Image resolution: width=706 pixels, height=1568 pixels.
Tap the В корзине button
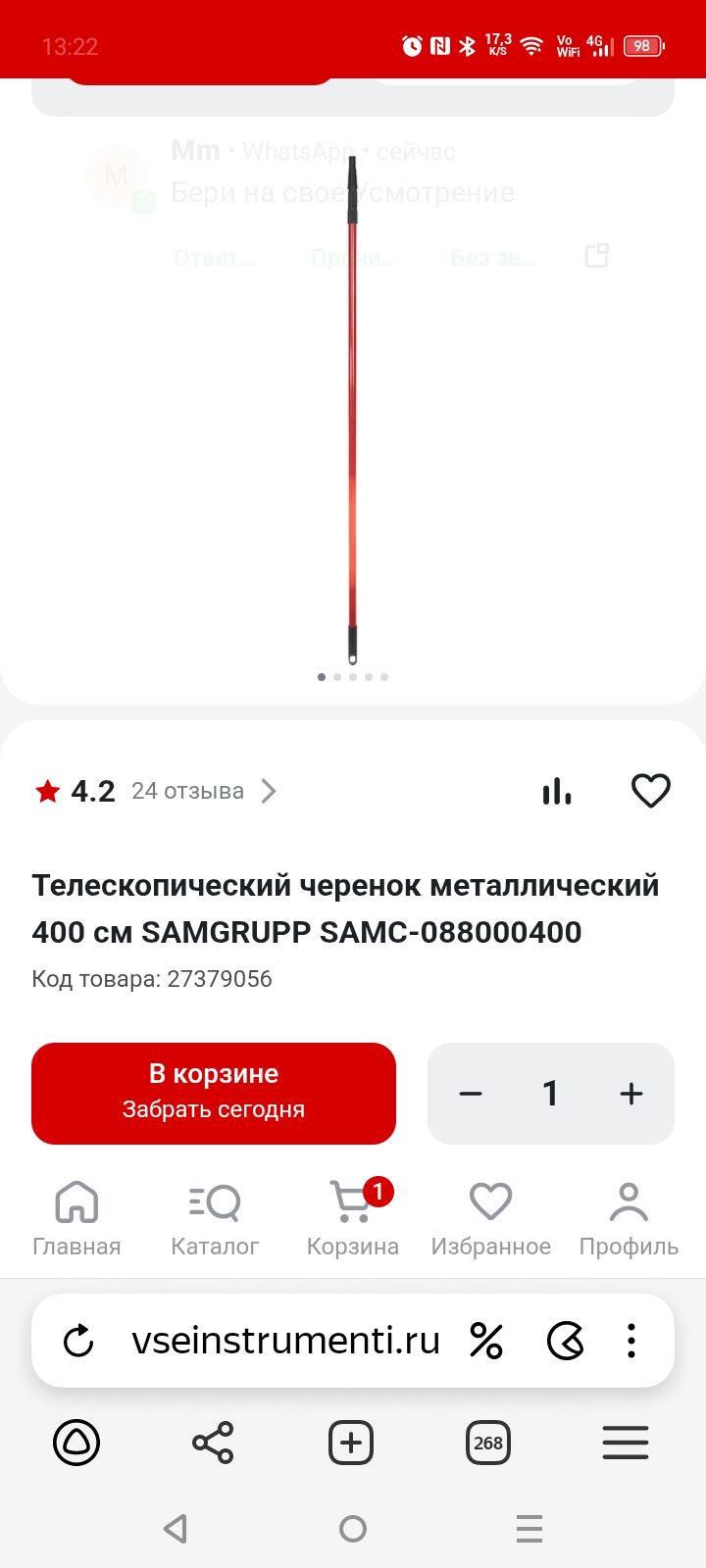(x=214, y=1093)
